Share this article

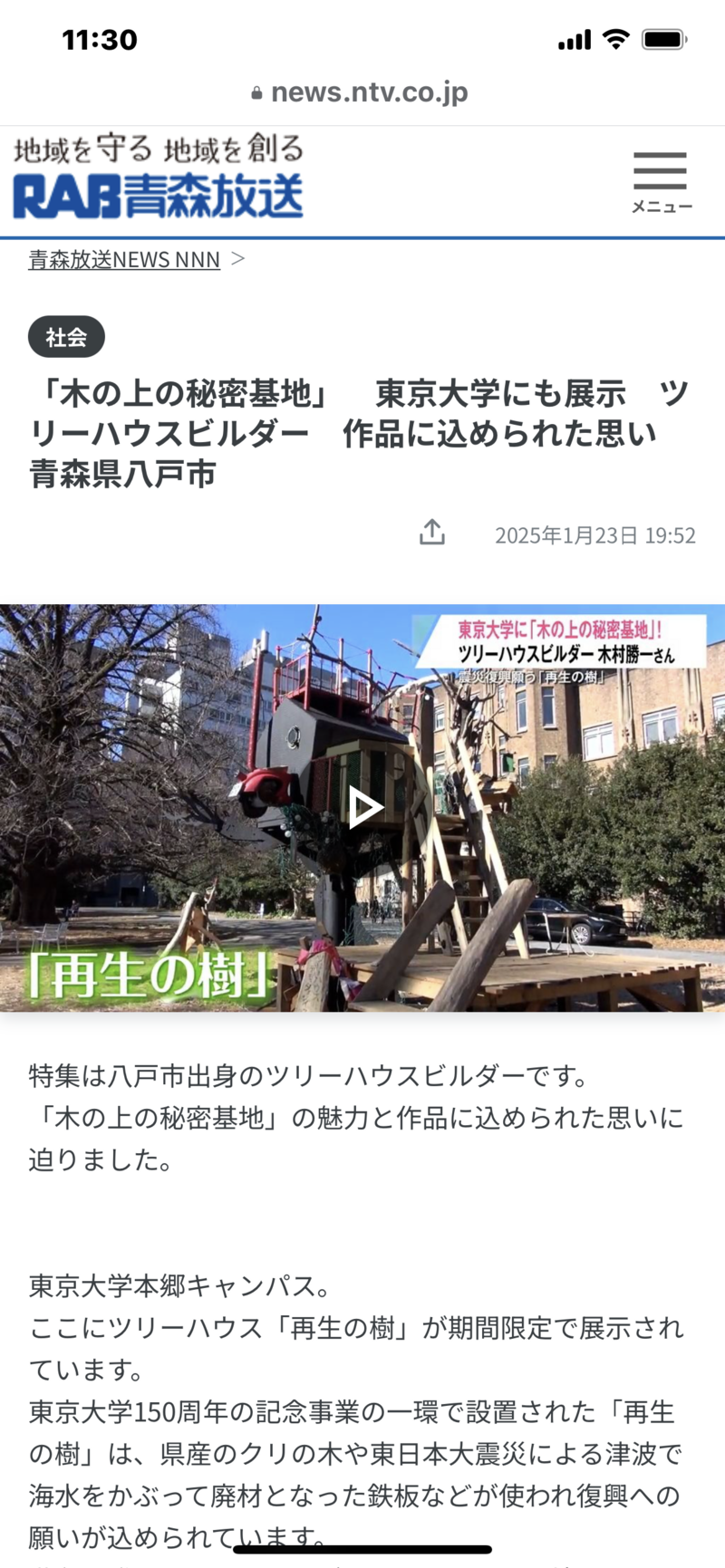[x=432, y=533]
